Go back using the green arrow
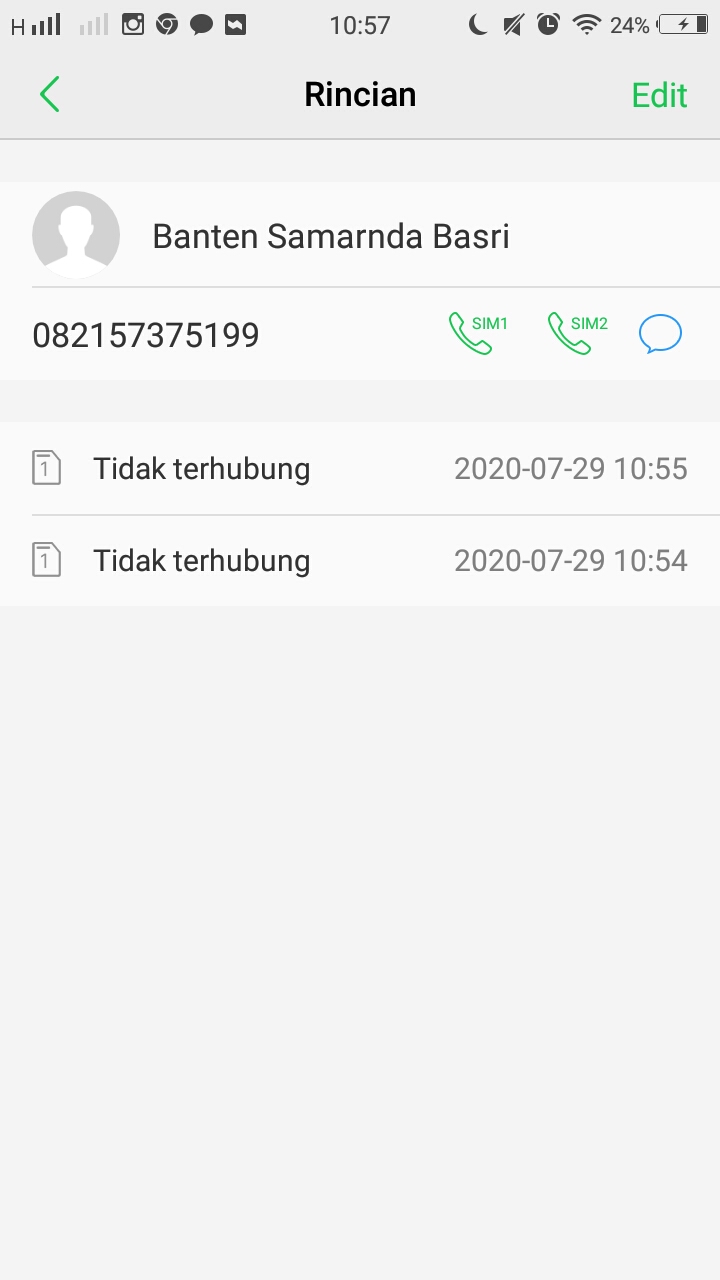 (x=49, y=95)
